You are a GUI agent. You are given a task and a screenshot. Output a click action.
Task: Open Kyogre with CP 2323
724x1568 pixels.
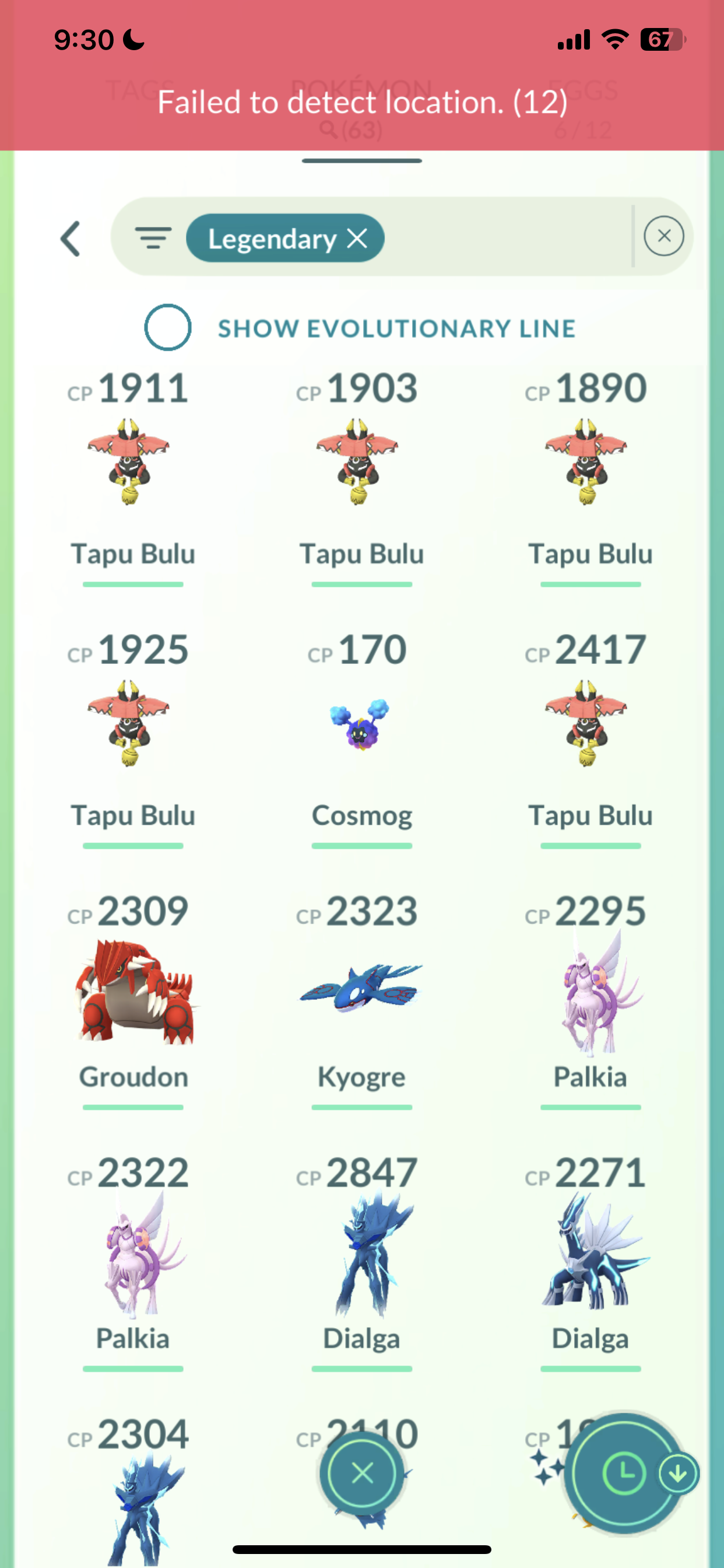pyautogui.click(x=360, y=989)
